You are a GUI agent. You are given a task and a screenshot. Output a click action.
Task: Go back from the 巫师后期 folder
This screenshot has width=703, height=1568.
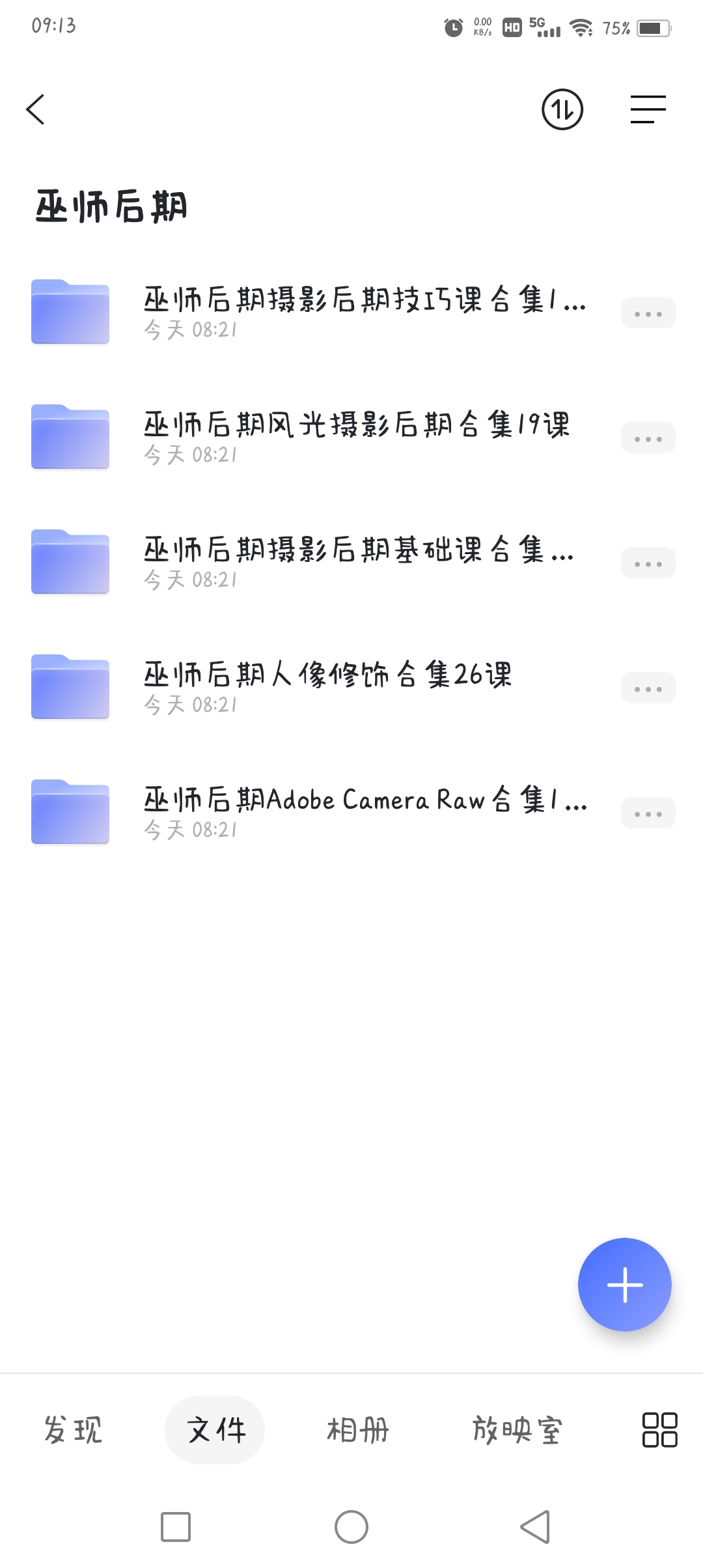click(36, 109)
